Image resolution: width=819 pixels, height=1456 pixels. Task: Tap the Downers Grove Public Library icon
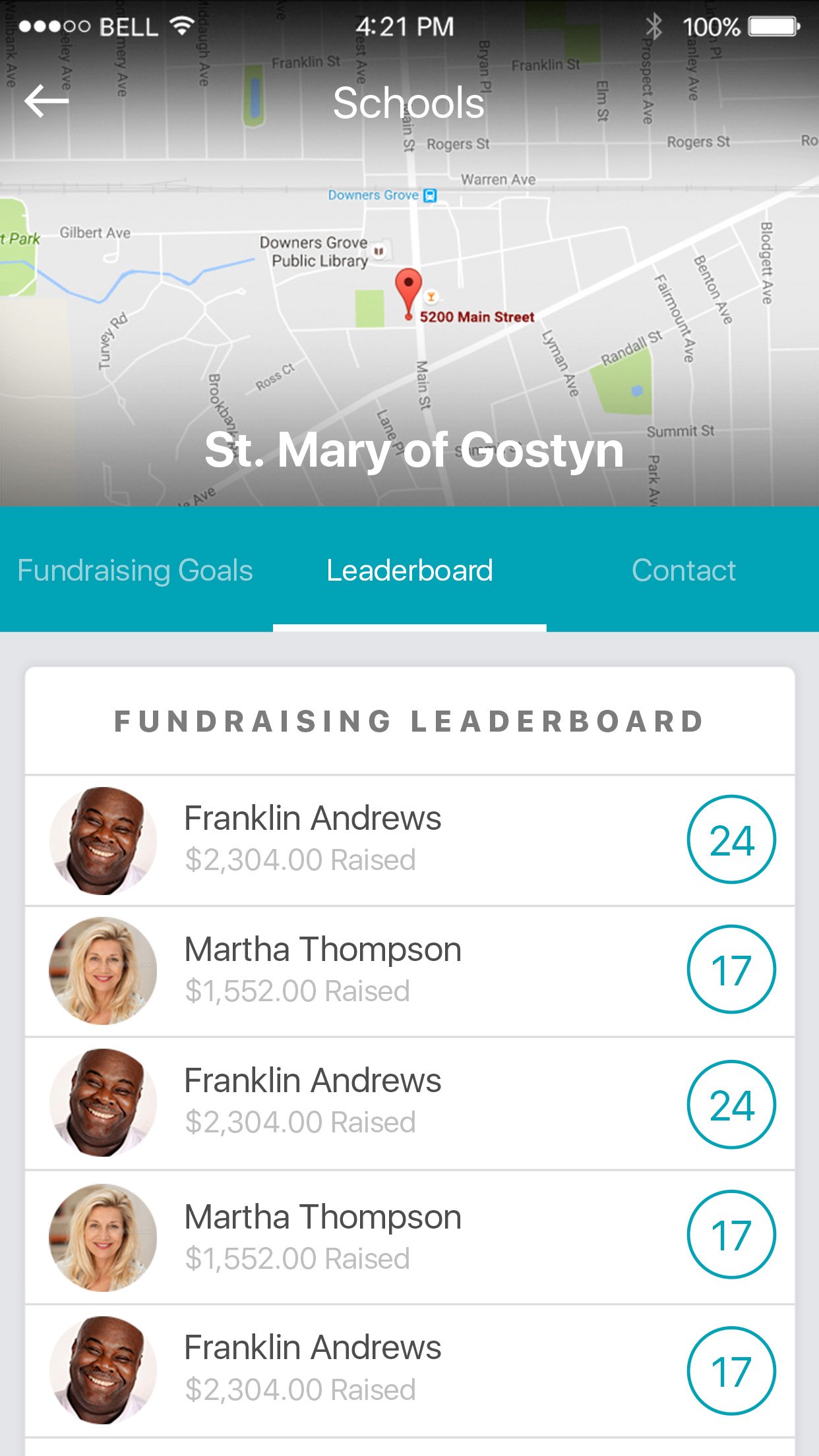(x=379, y=251)
